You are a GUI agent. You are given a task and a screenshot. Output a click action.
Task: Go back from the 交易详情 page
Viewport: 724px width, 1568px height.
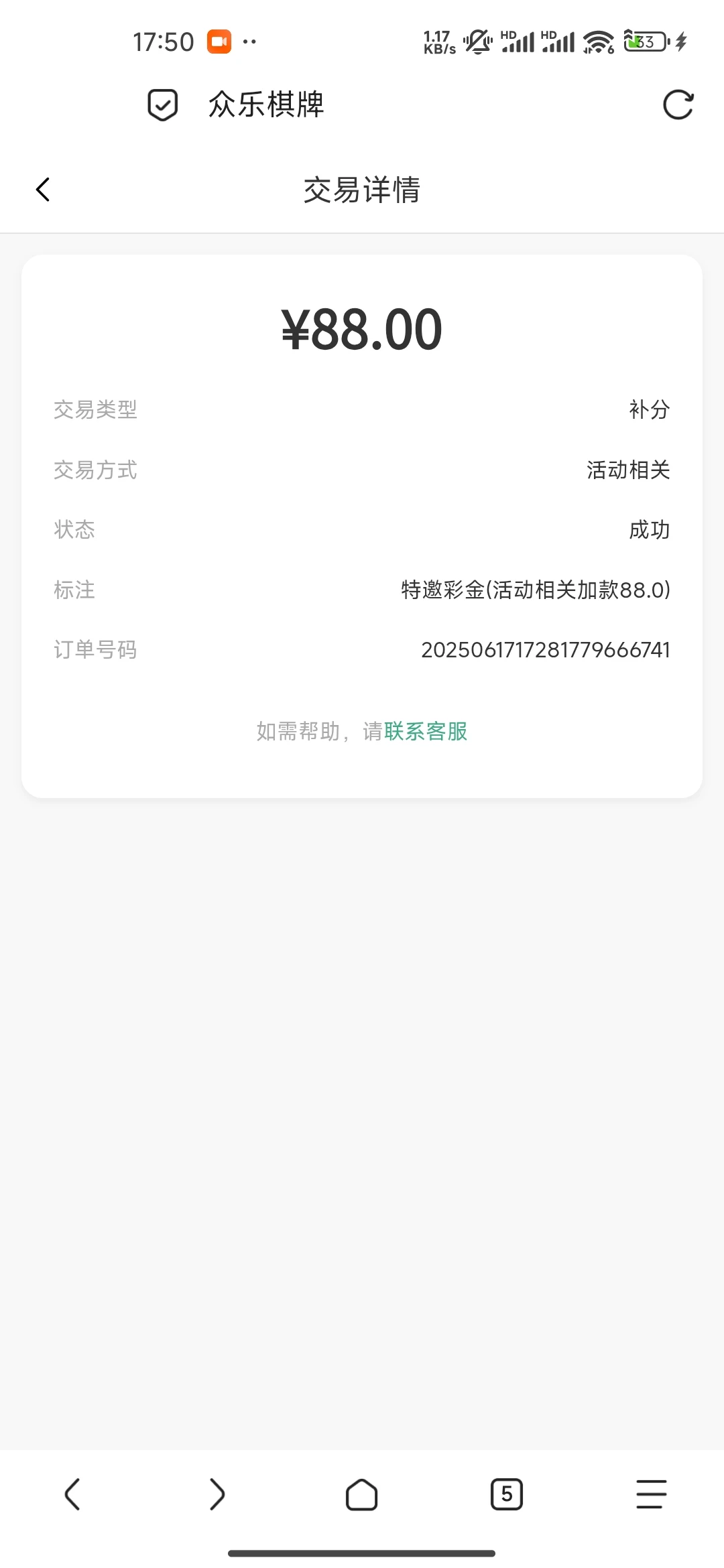[43, 190]
